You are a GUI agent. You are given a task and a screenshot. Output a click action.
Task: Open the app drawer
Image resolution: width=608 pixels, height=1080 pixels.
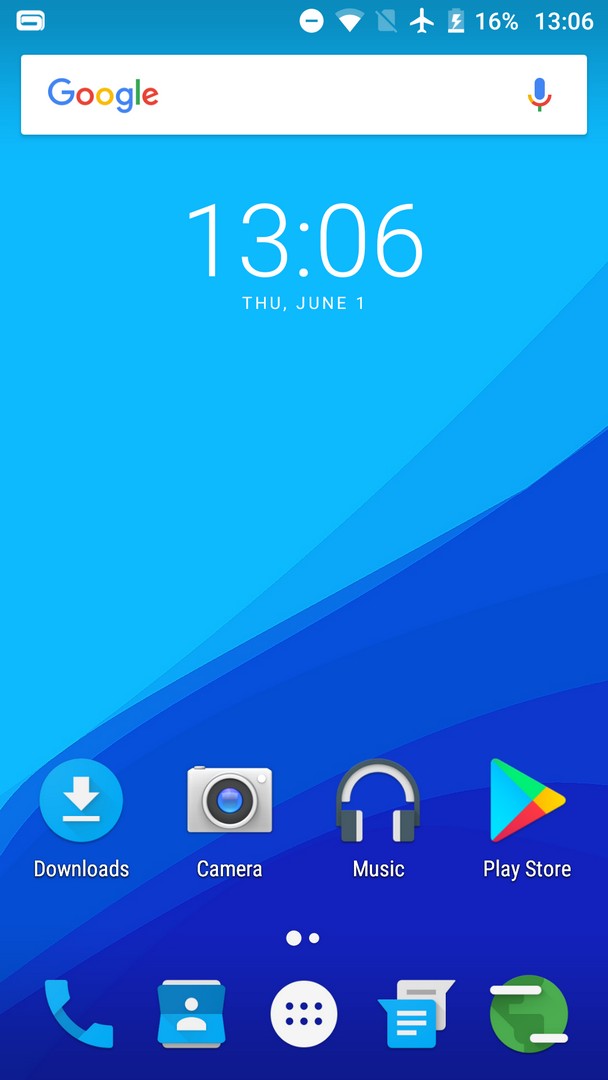[304, 1013]
